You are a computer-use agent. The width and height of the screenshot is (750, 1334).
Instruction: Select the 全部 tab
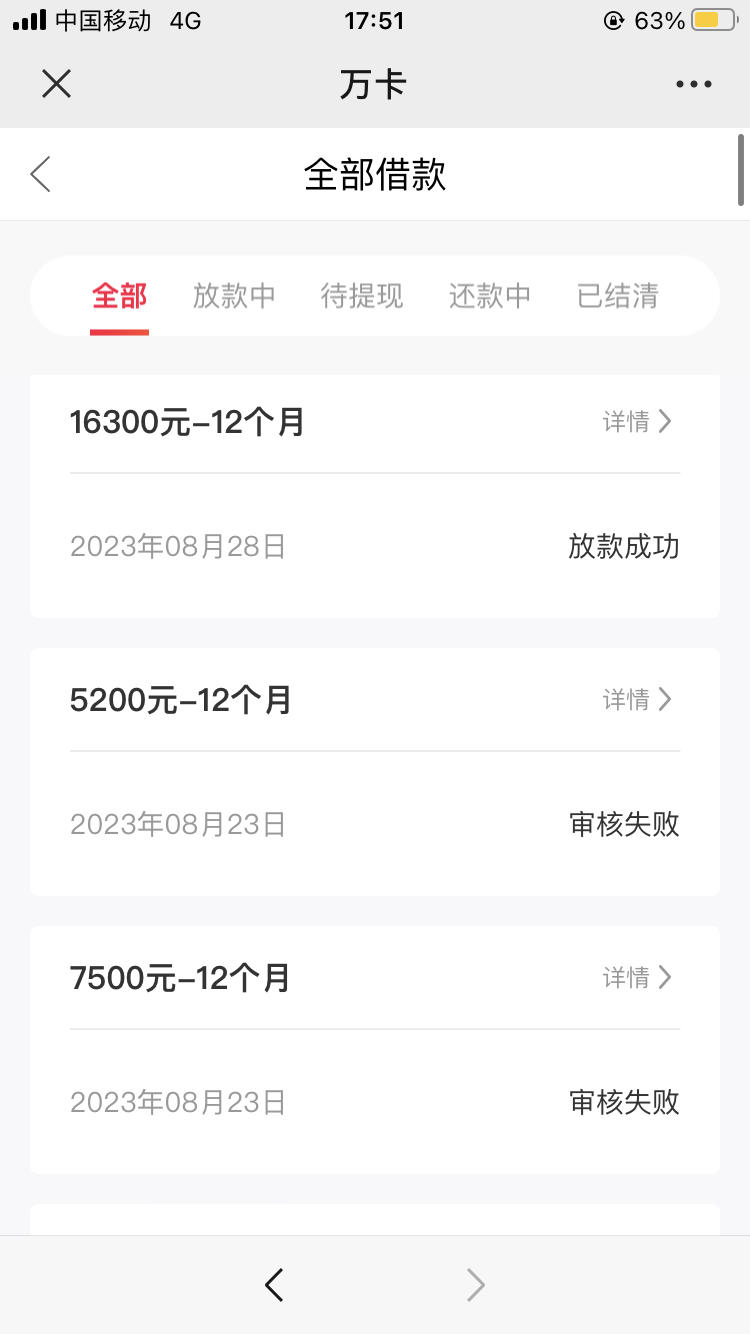coord(119,296)
